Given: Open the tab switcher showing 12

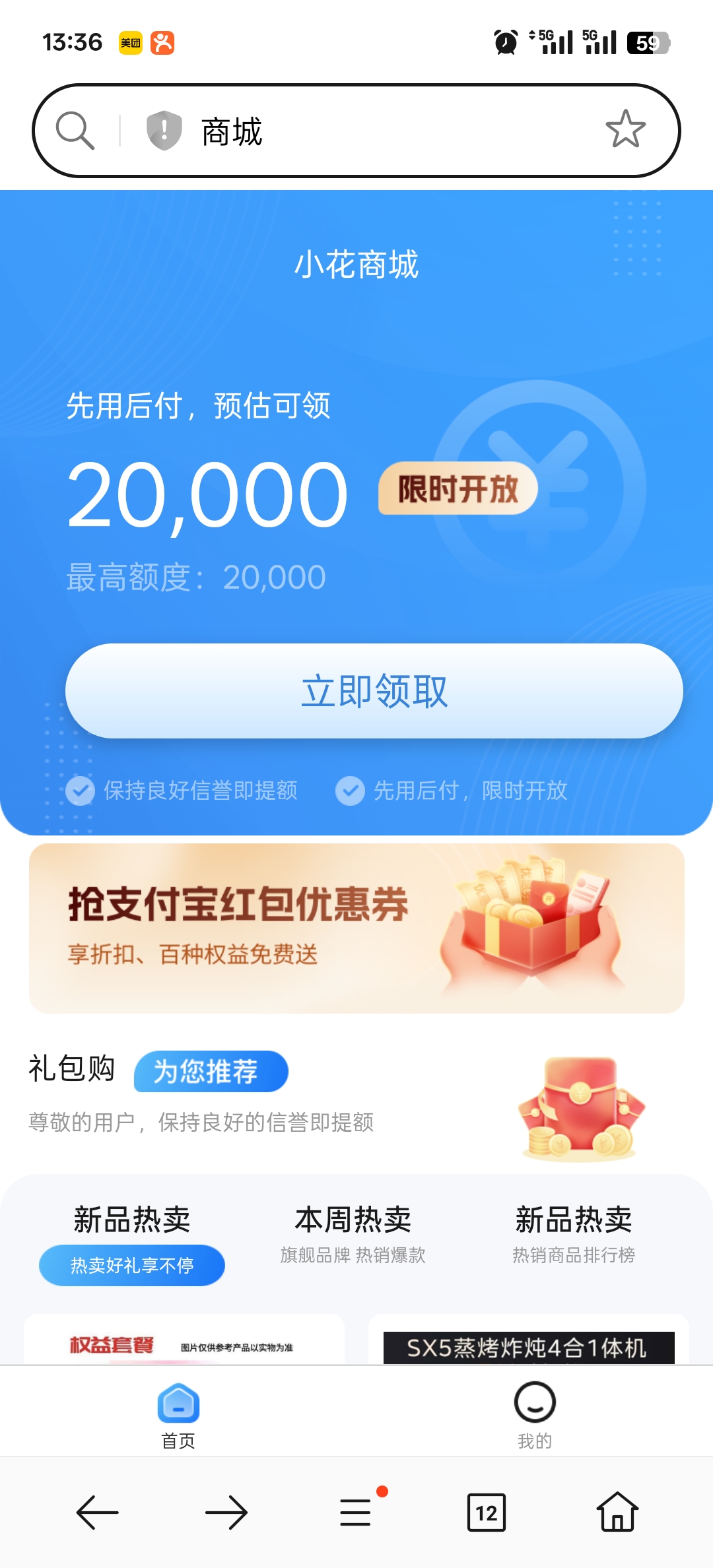Looking at the screenshot, I should (x=487, y=1512).
